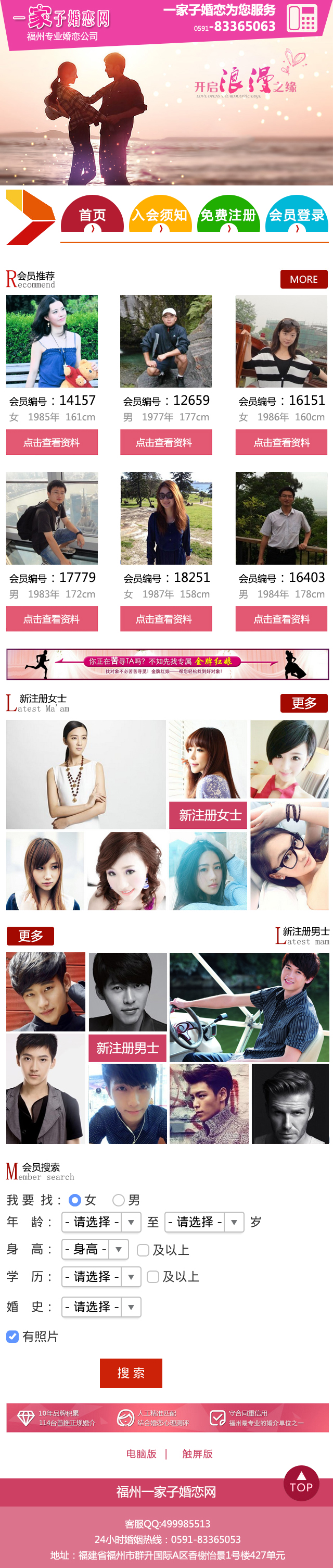333x1568 pixels.
Task: Tap 更多 beside 新注册女士
Action: 303,702
